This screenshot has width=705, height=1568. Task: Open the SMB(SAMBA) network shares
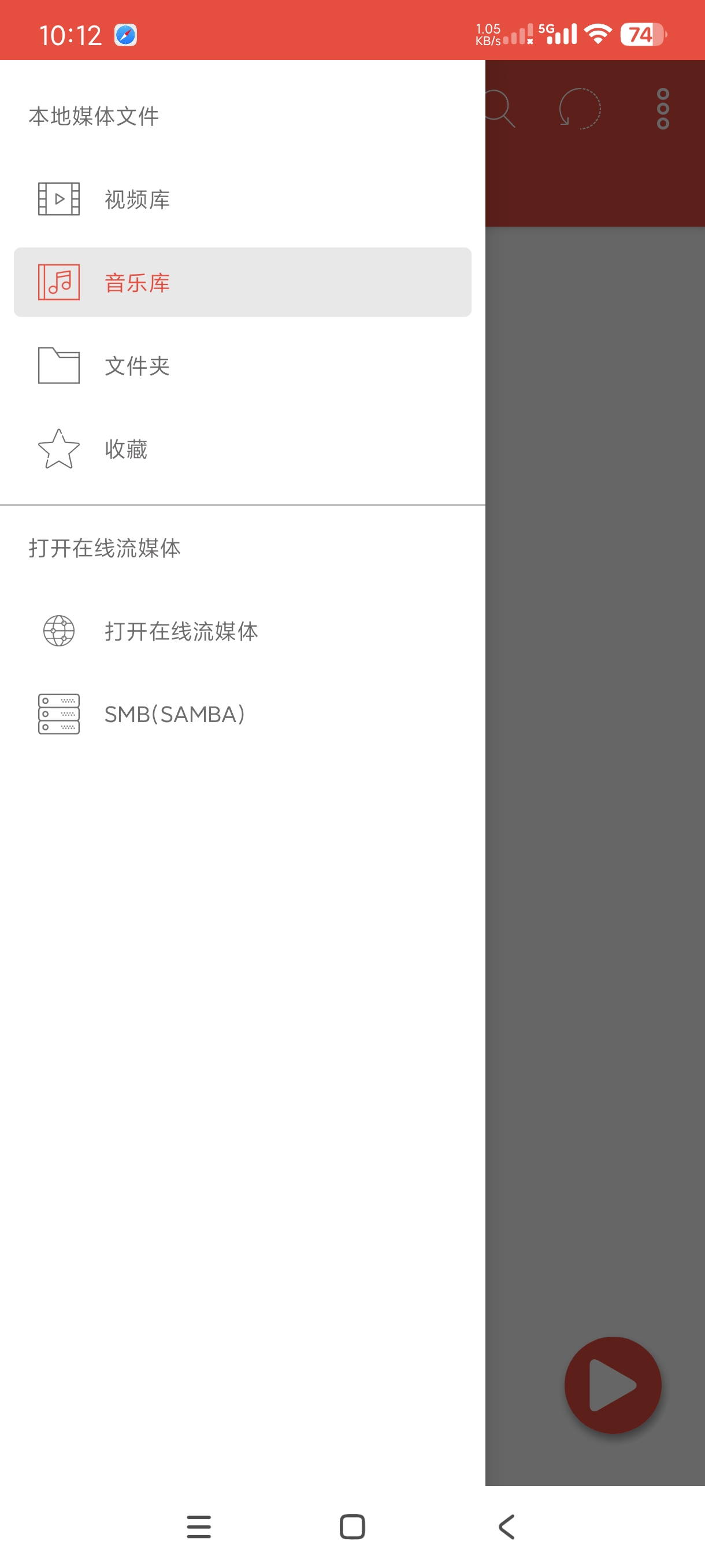[x=242, y=714]
